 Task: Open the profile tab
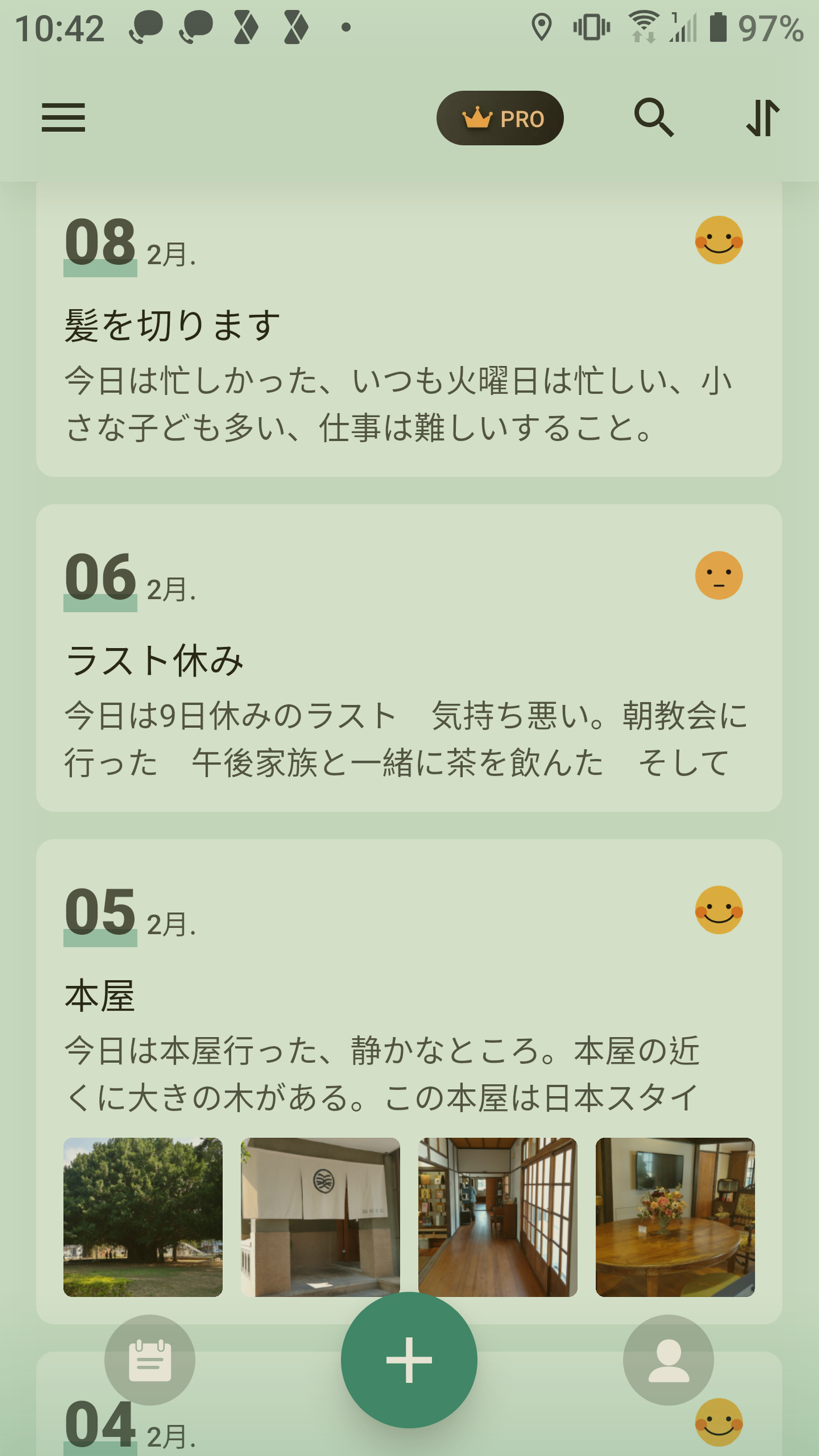coord(668,1360)
